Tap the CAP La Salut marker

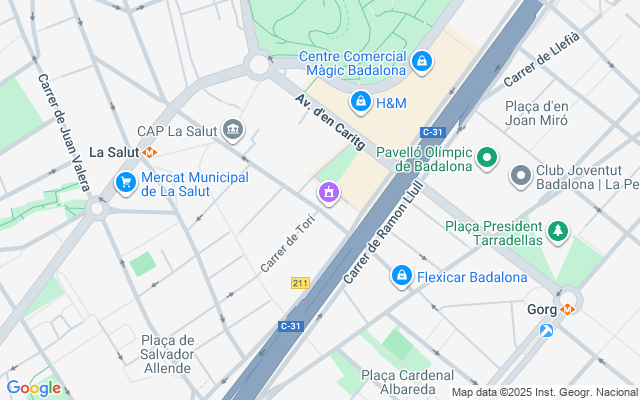233,130
